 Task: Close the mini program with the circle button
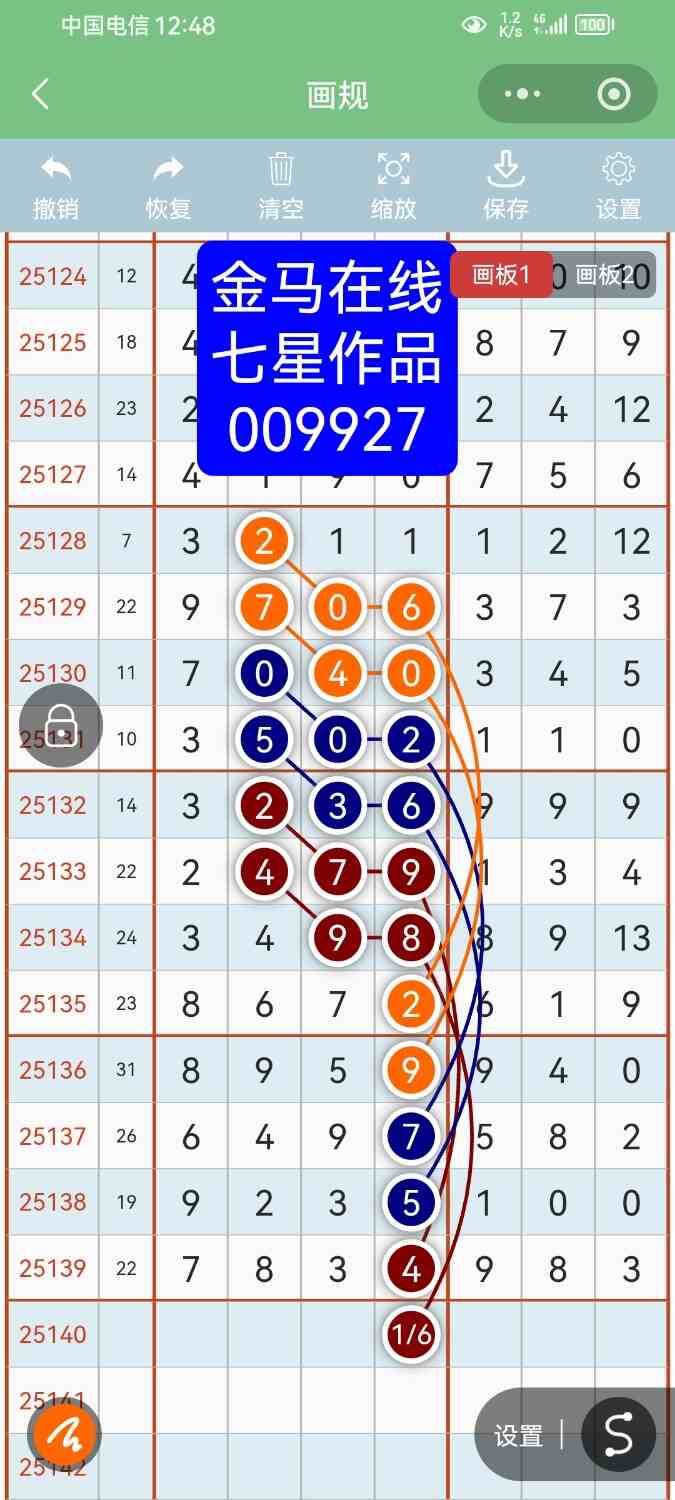(x=612, y=95)
